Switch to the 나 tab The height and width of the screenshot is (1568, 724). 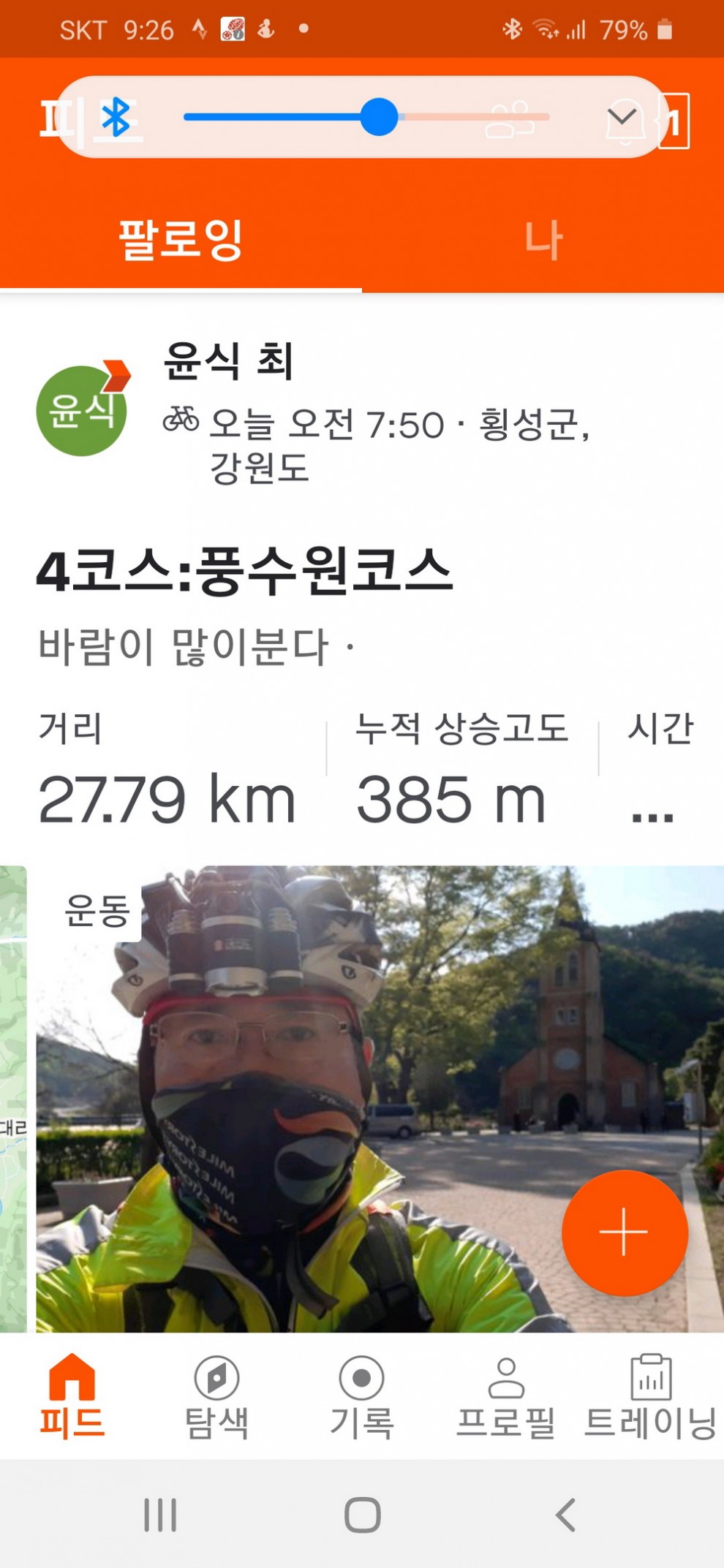pos(543,240)
